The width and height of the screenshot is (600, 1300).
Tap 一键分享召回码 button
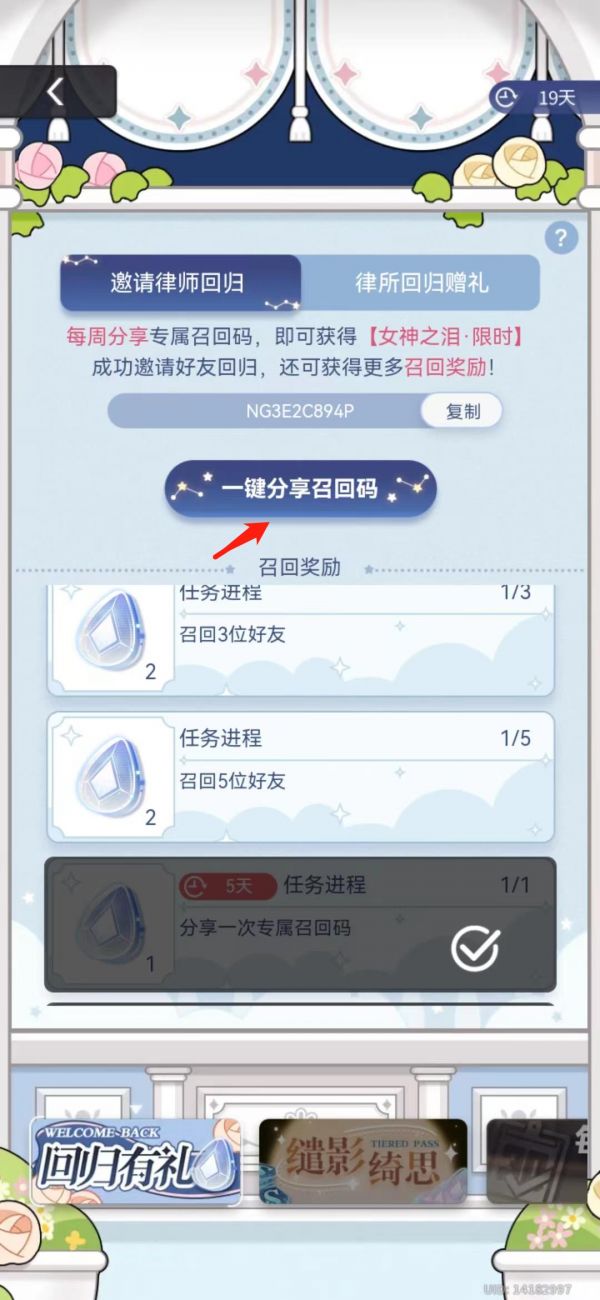point(300,489)
